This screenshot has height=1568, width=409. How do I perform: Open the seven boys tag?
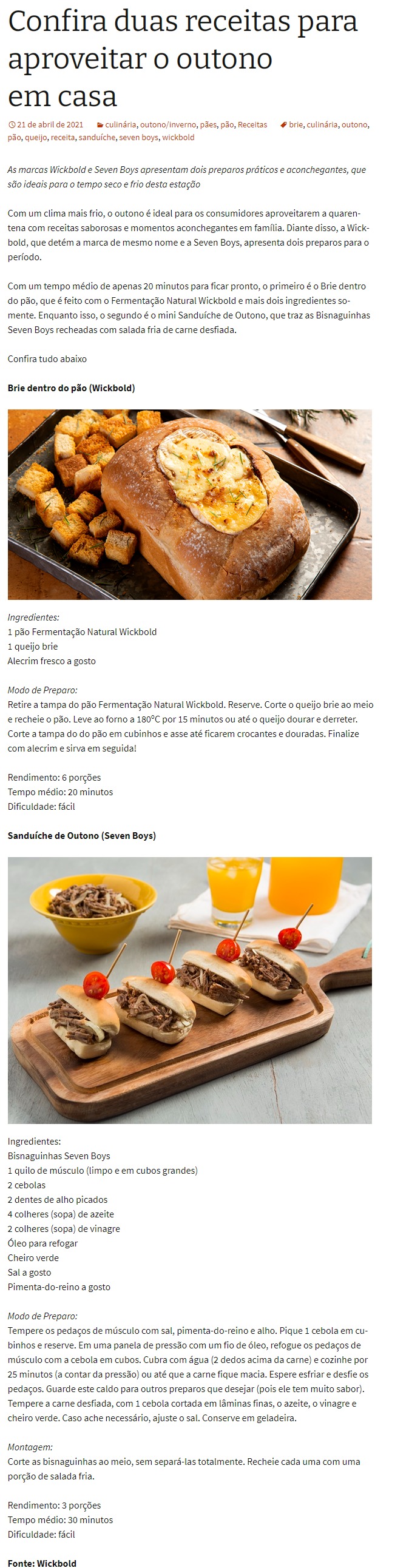coord(139,138)
